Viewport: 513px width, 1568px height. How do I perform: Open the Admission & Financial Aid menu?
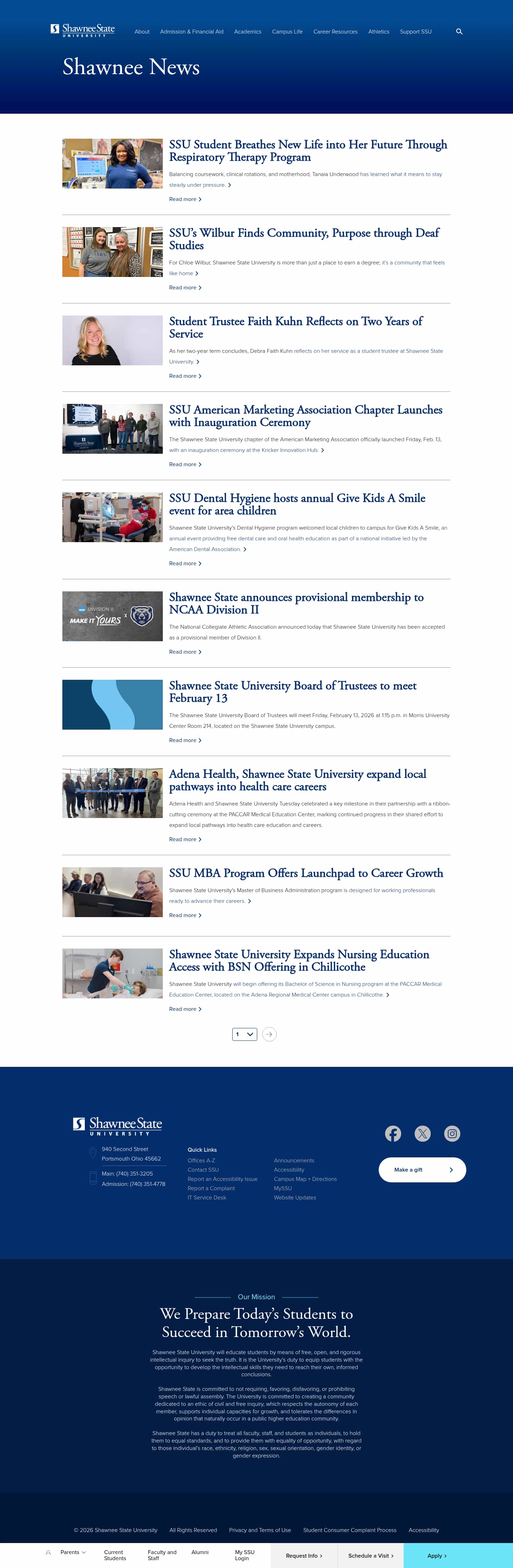(x=192, y=32)
